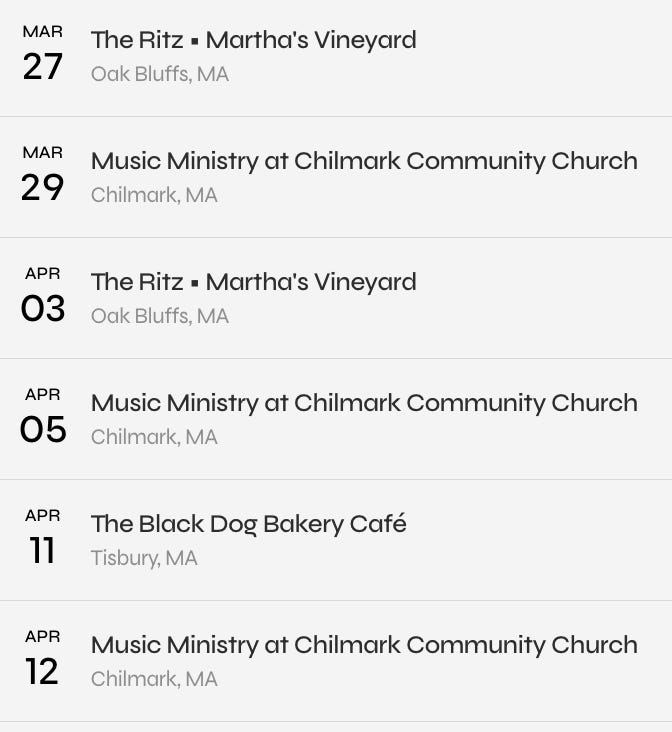Viewport: 672px width, 732px height.
Task: Open the Mar 27 show at The Ritz
Action: [253, 41]
